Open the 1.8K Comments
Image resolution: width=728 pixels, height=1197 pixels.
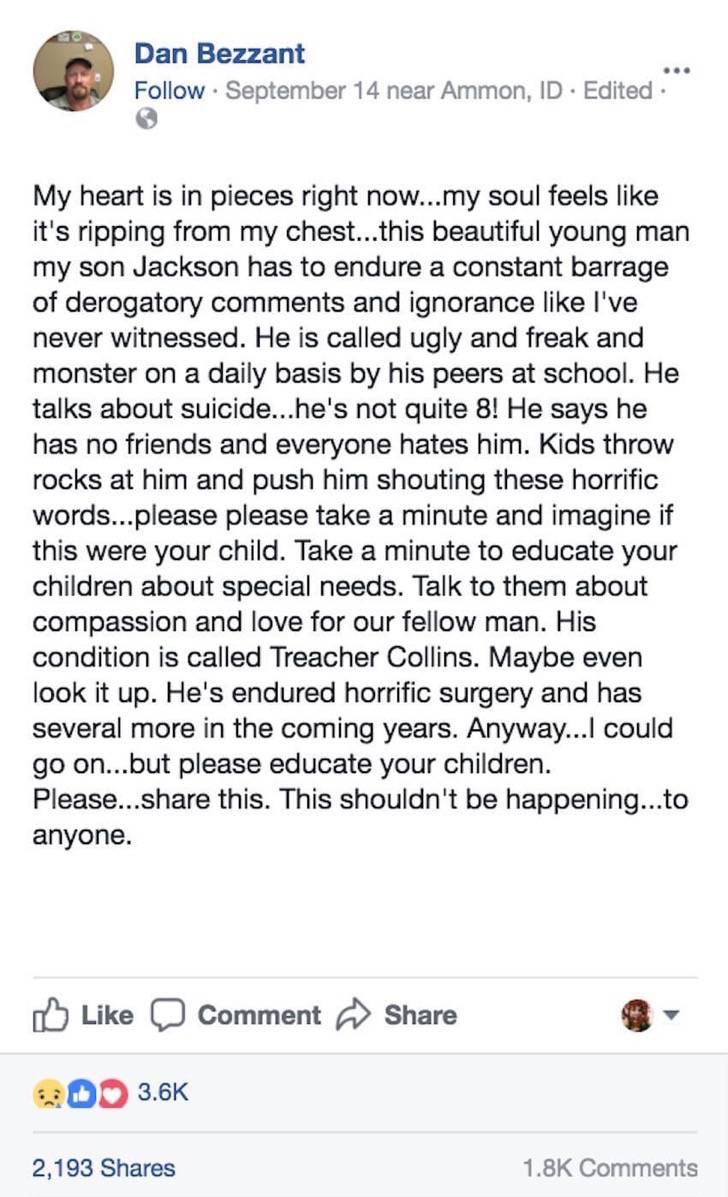coord(610,1167)
